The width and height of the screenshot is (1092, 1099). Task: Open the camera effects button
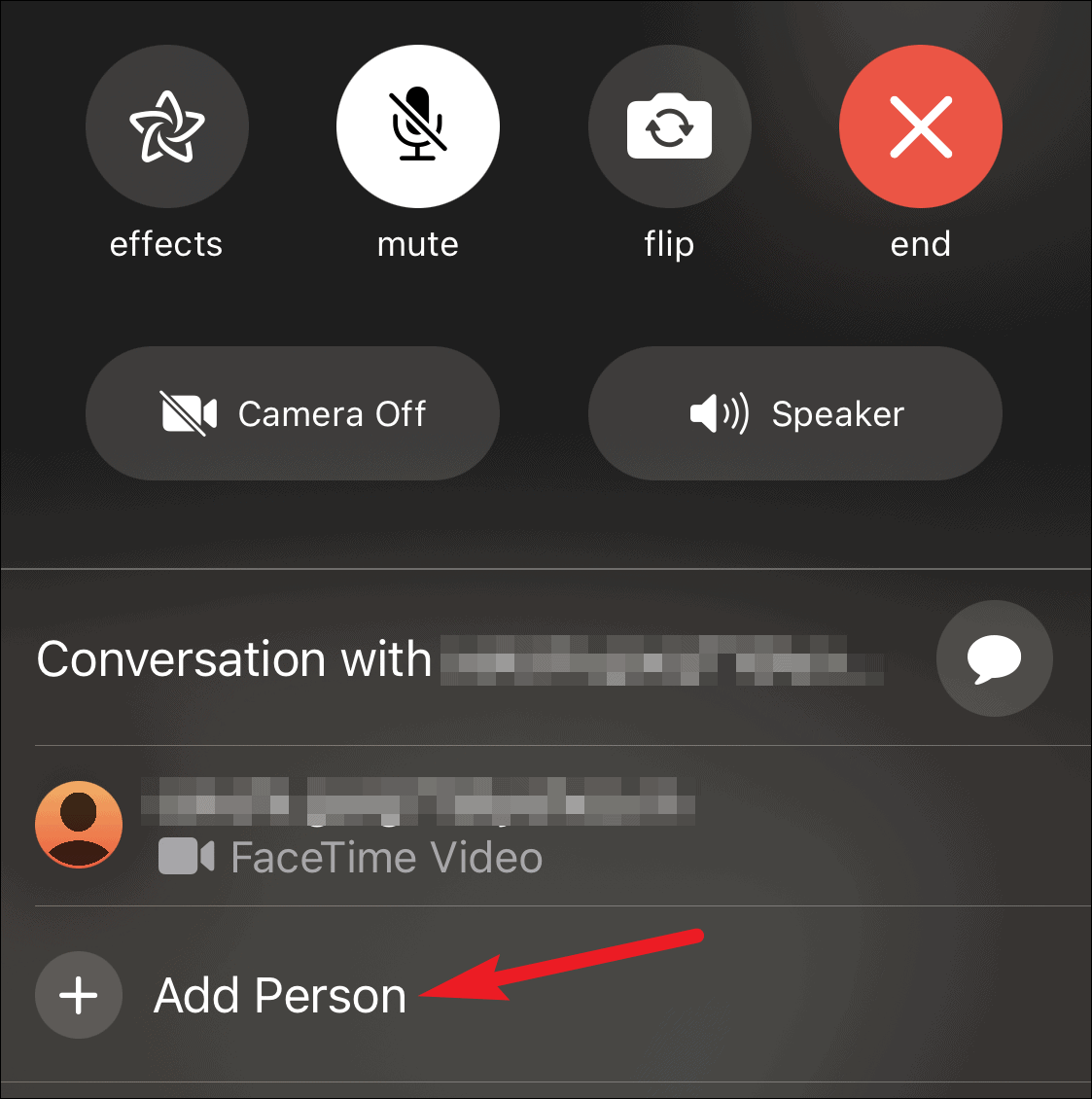click(x=166, y=126)
